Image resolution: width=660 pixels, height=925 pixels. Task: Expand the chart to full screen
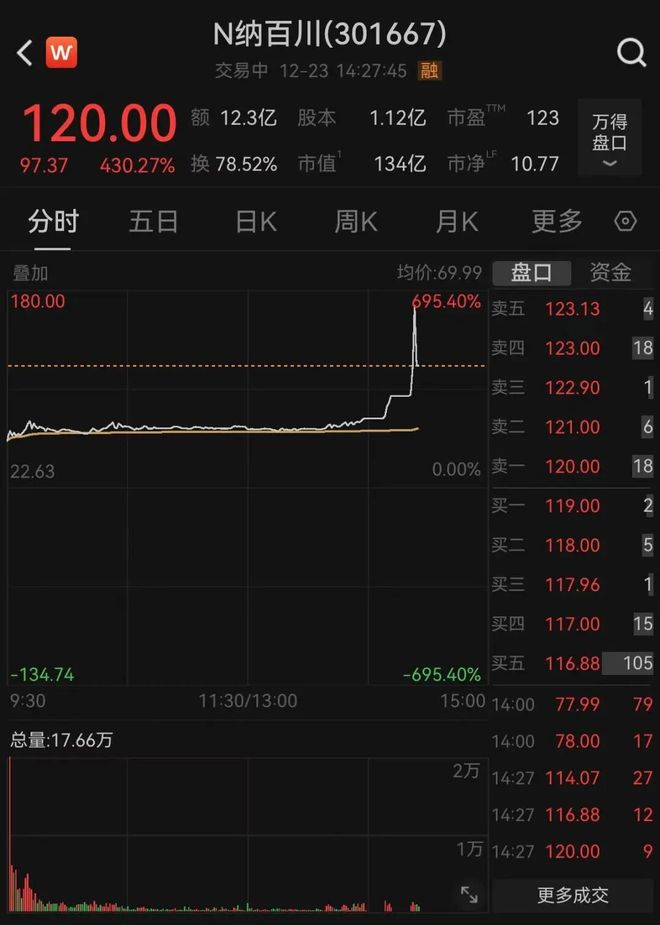(x=468, y=894)
